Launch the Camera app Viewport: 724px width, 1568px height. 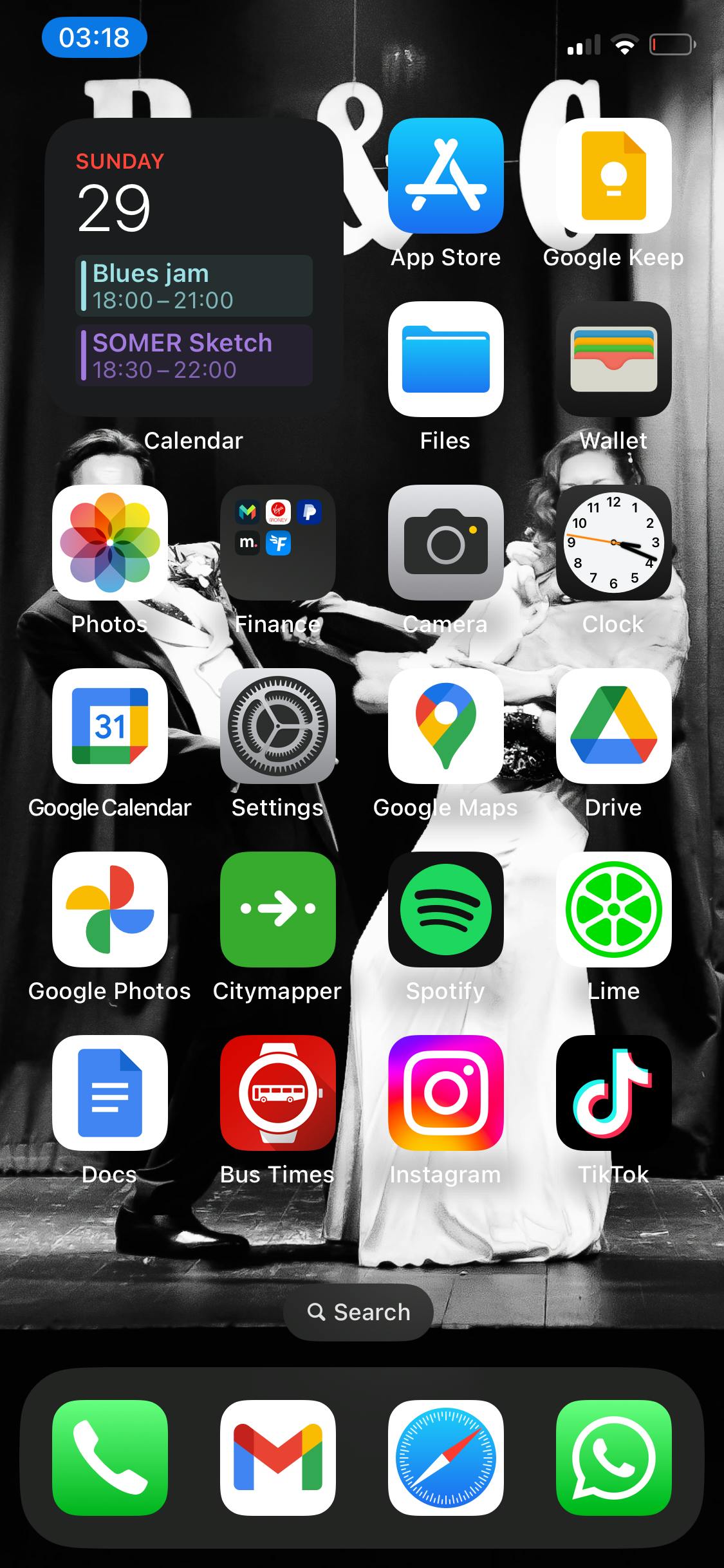[445, 543]
